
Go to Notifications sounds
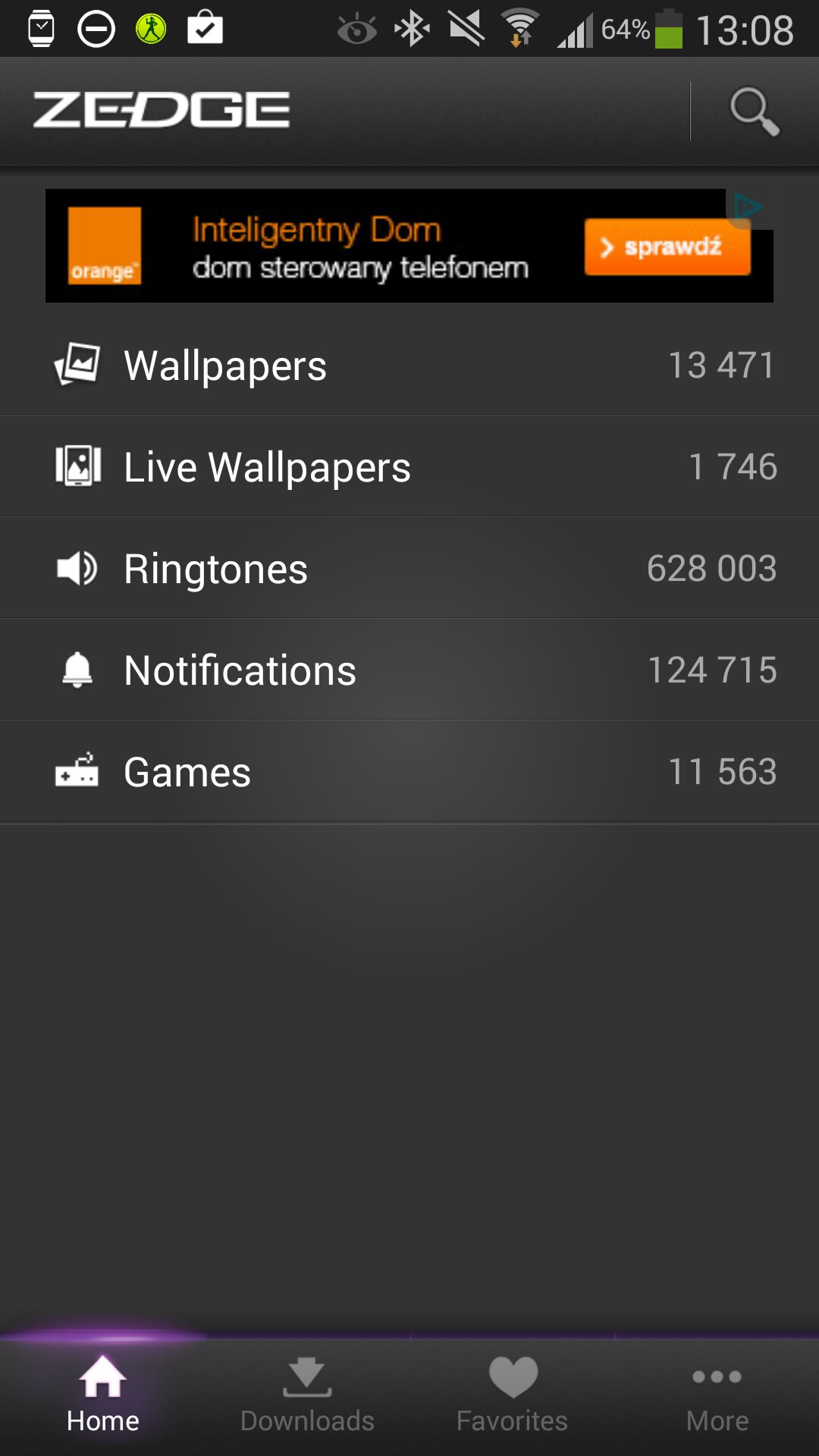409,670
